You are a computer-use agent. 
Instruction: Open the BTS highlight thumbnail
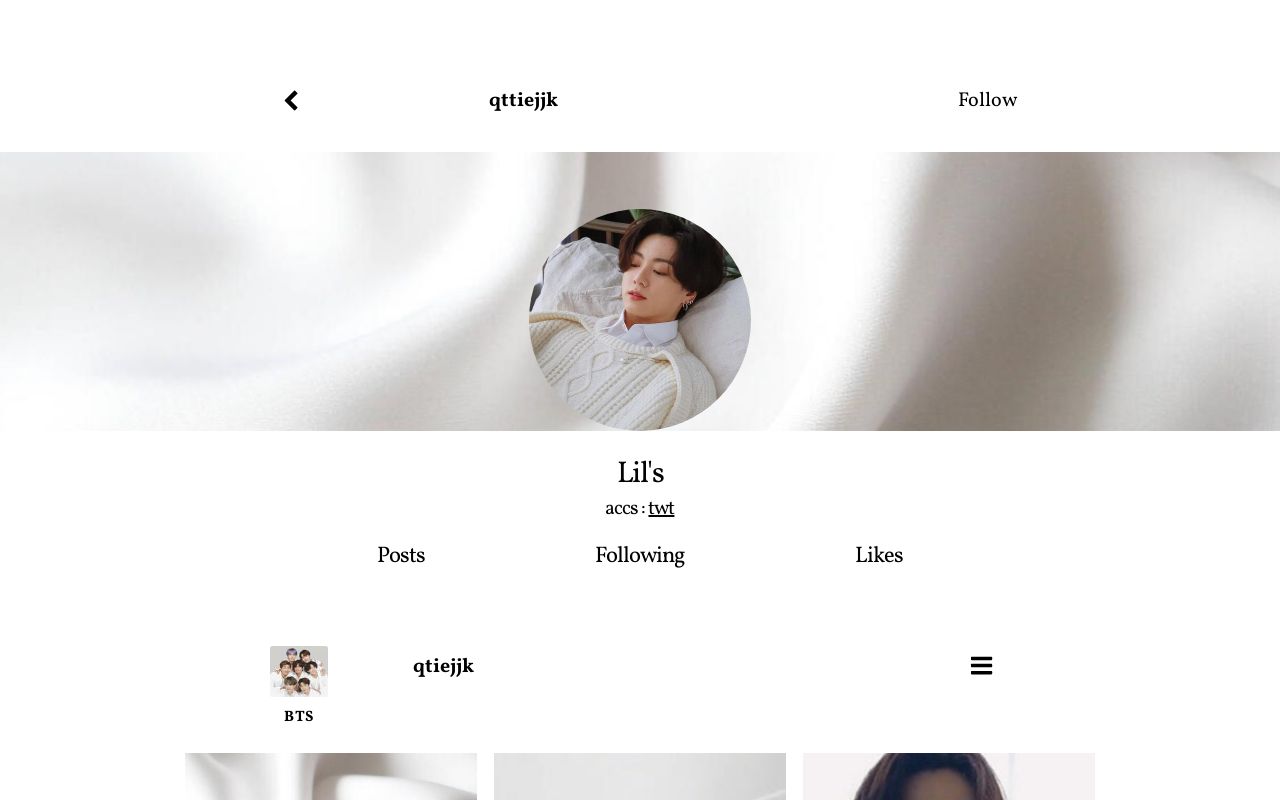click(299, 671)
